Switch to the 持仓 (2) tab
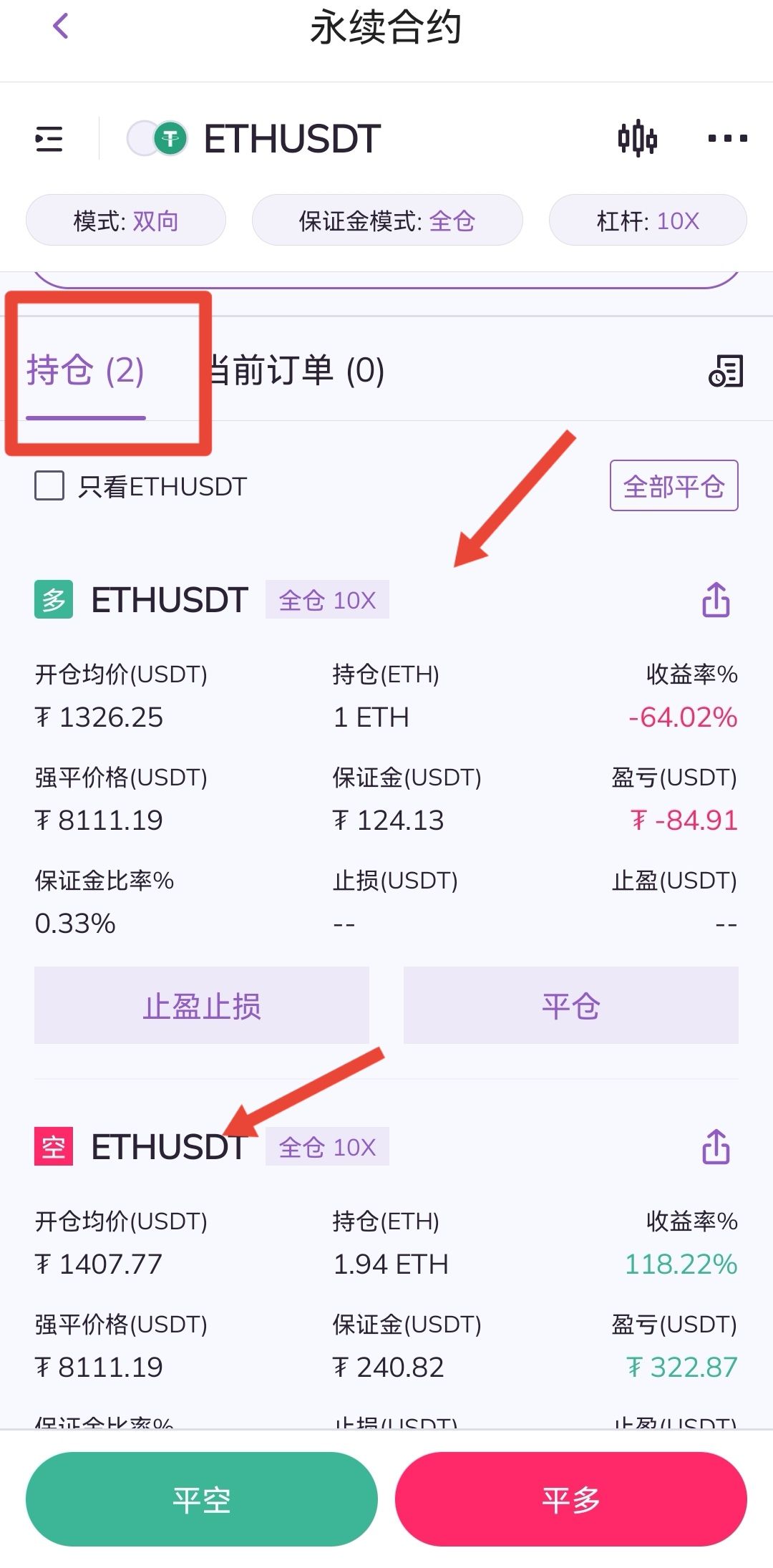773x1568 pixels. pyautogui.click(x=86, y=371)
